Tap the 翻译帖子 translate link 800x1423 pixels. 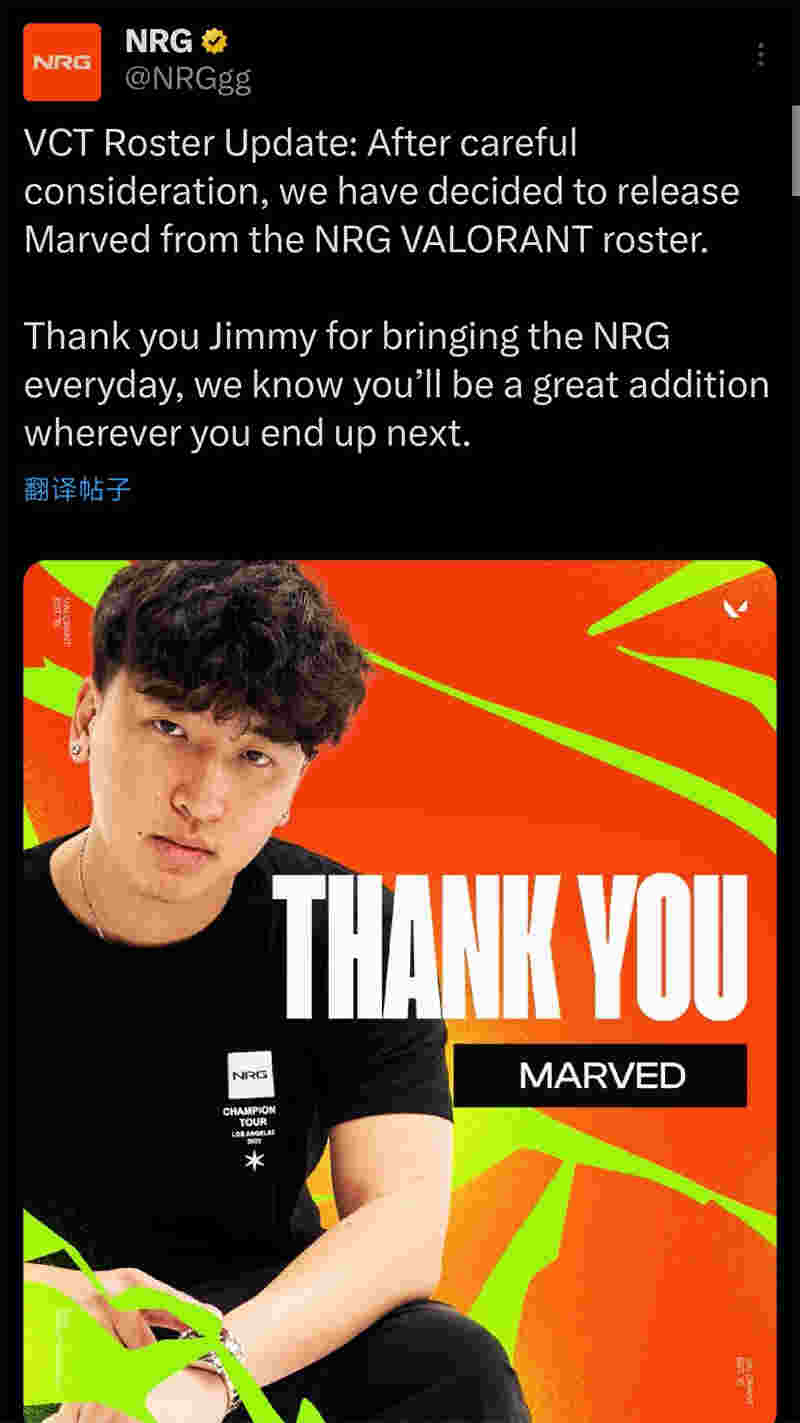point(77,489)
